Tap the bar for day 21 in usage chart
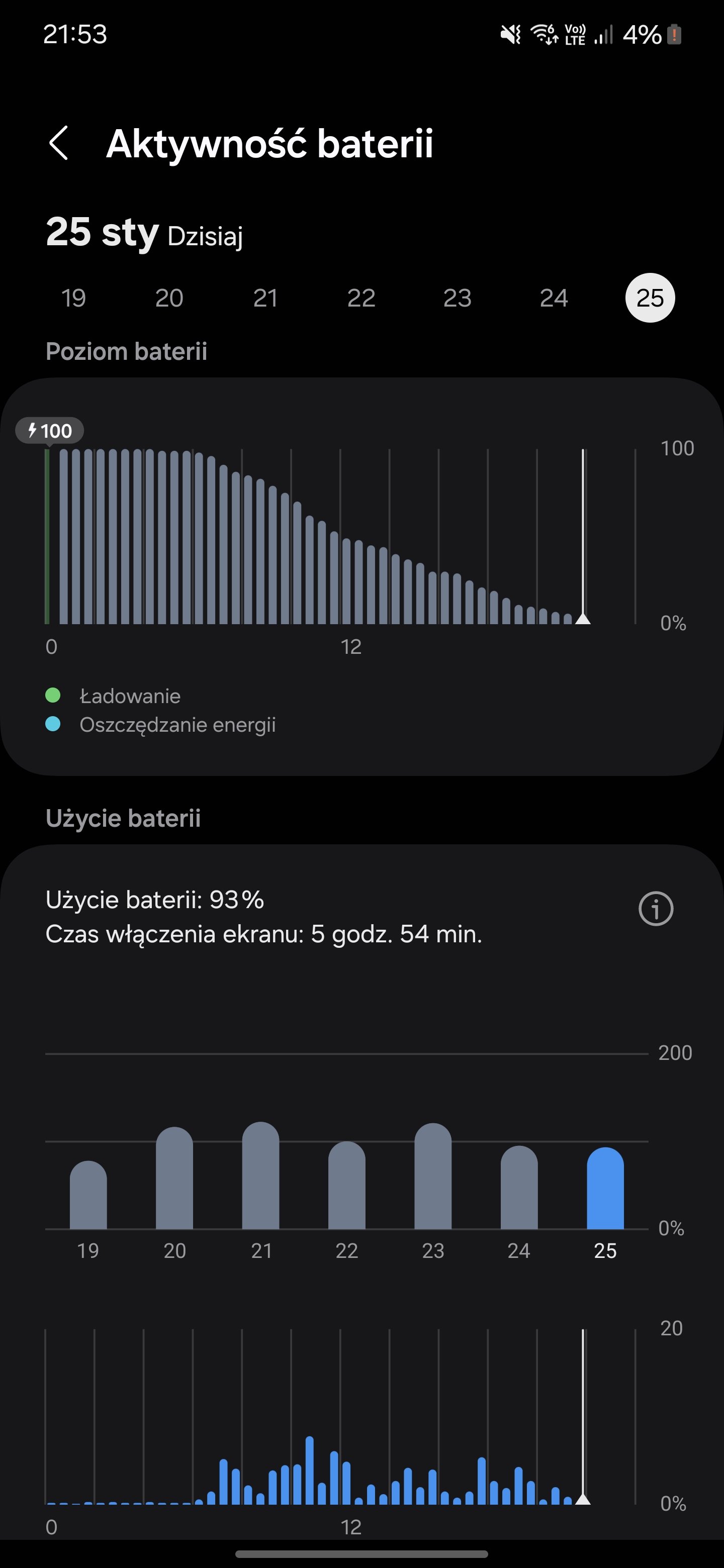This screenshot has height=1568, width=724. click(260, 1176)
